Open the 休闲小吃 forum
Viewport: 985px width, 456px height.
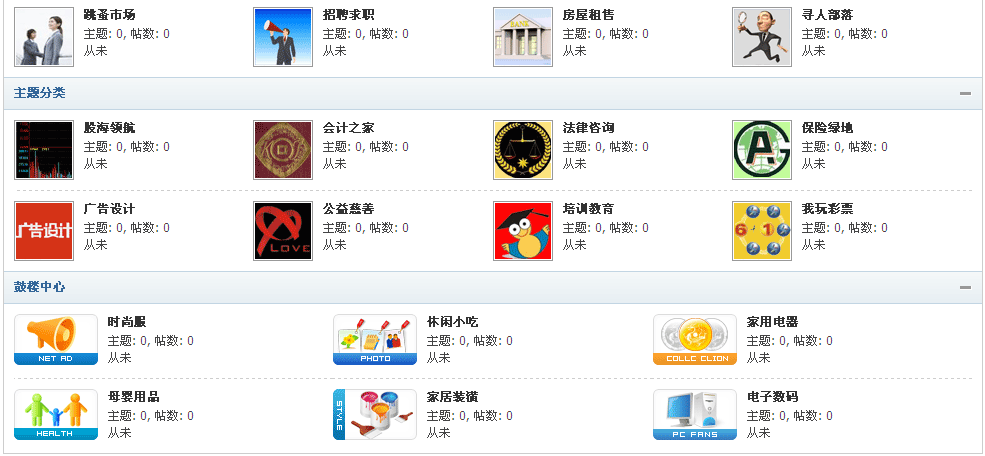452,322
